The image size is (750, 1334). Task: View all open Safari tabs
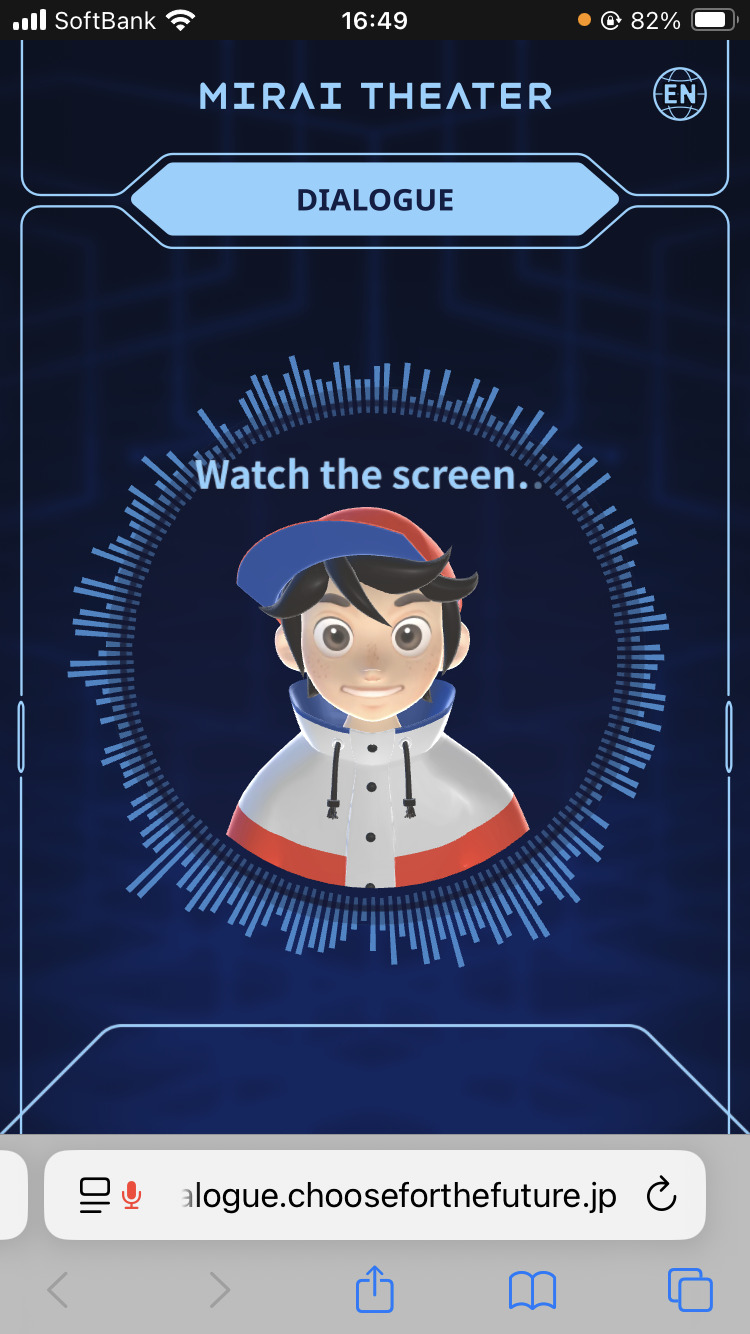point(689,1290)
